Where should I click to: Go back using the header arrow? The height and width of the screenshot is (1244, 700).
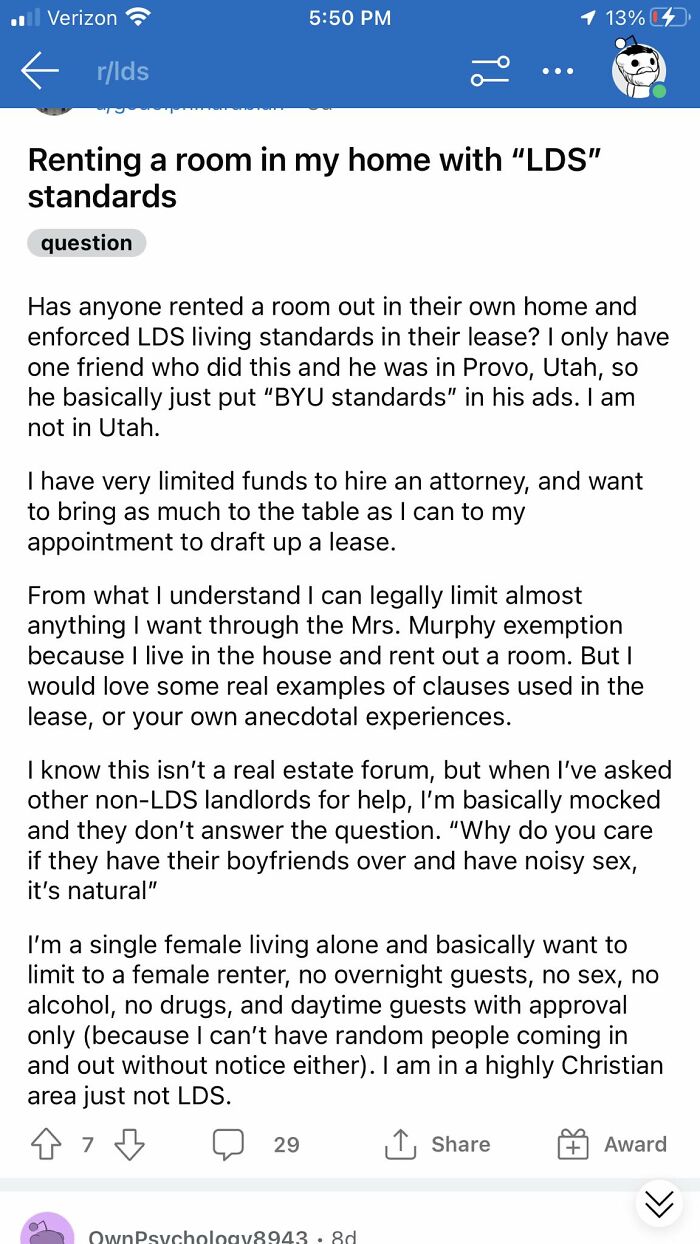40,71
